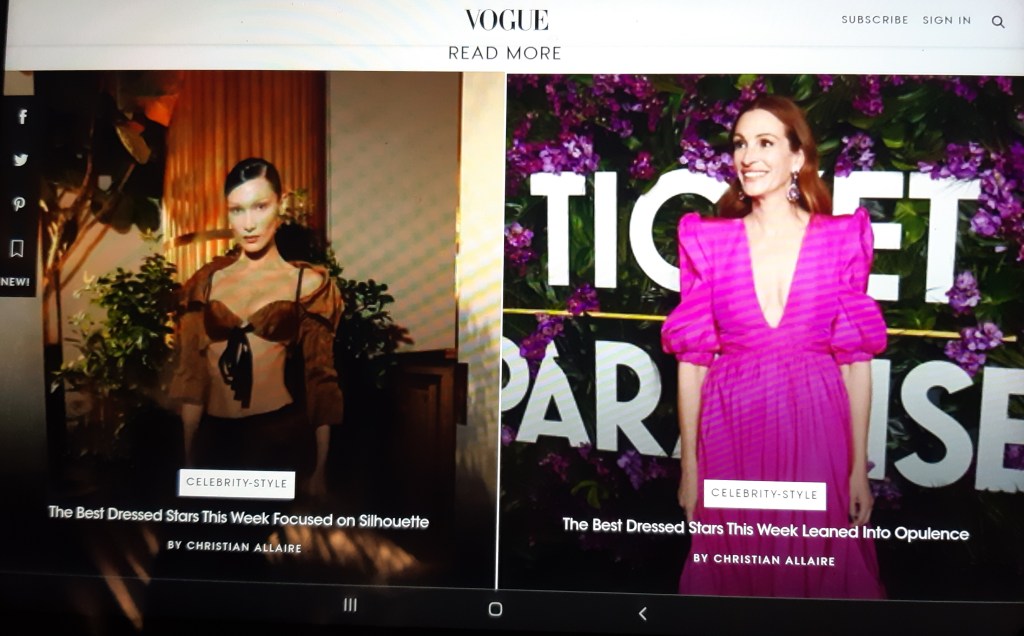Open the search magnifier icon
The width and height of the screenshot is (1024, 636).
click(997, 21)
